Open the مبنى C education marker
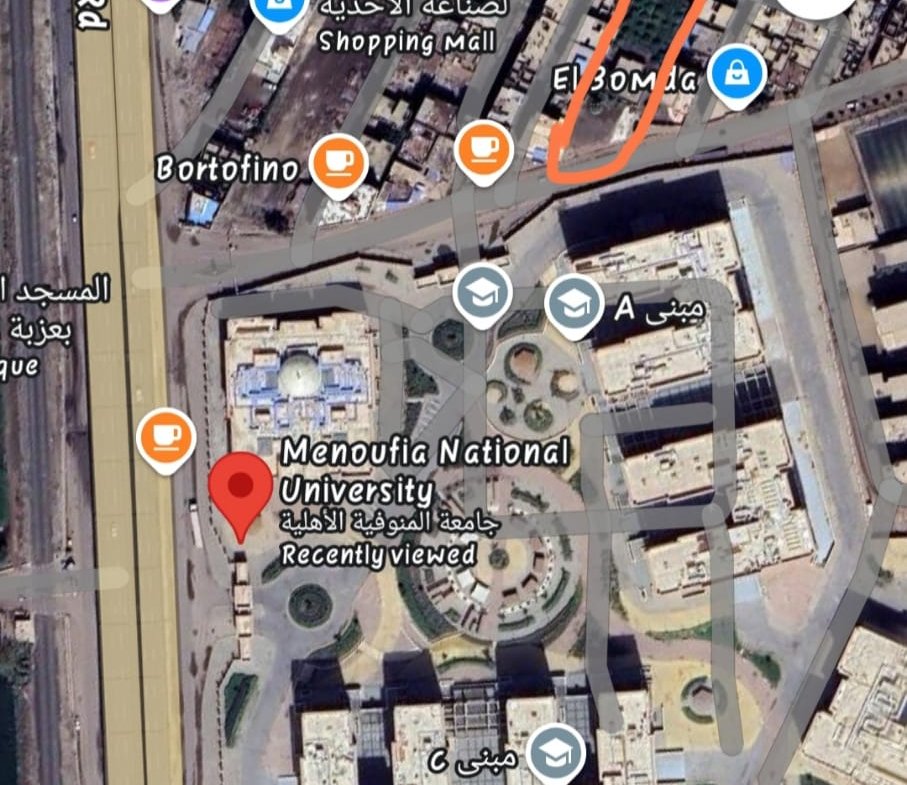This screenshot has height=785, width=907. [x=556, y=755]
